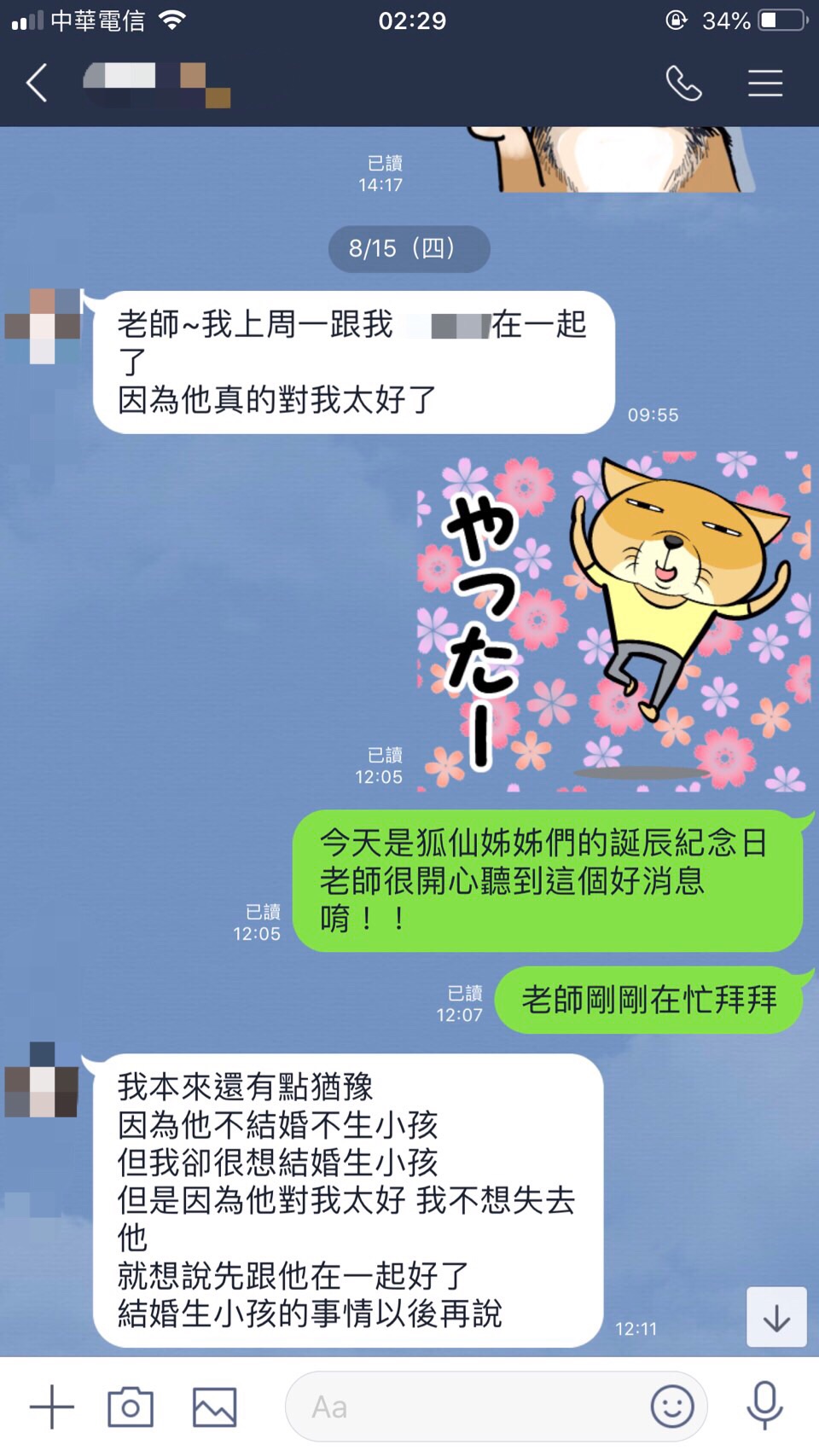Tap the やったー cat sticker
The width and height of the screenshot is (819, 1456).
click(613, 622)
